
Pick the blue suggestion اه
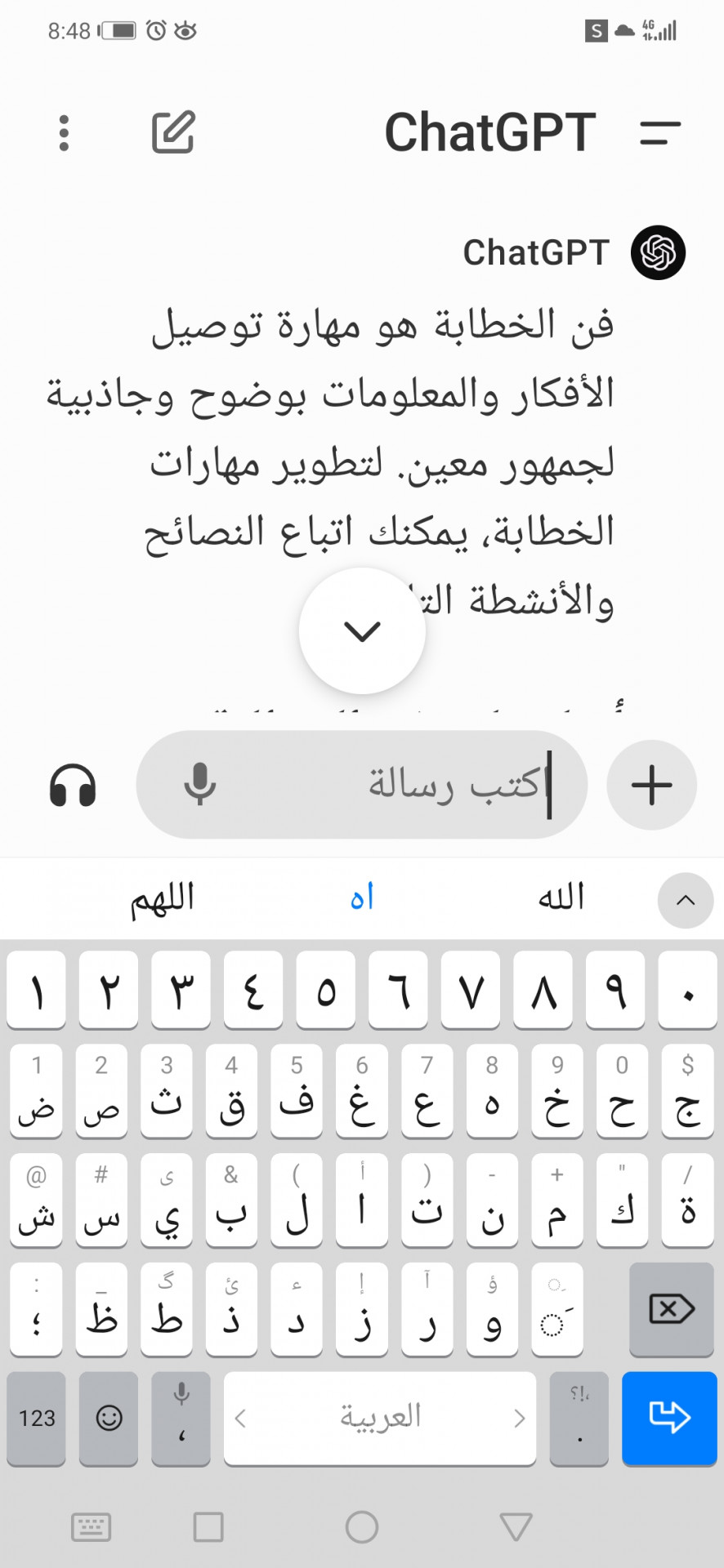pyautogui.click(x=362, y=898)
